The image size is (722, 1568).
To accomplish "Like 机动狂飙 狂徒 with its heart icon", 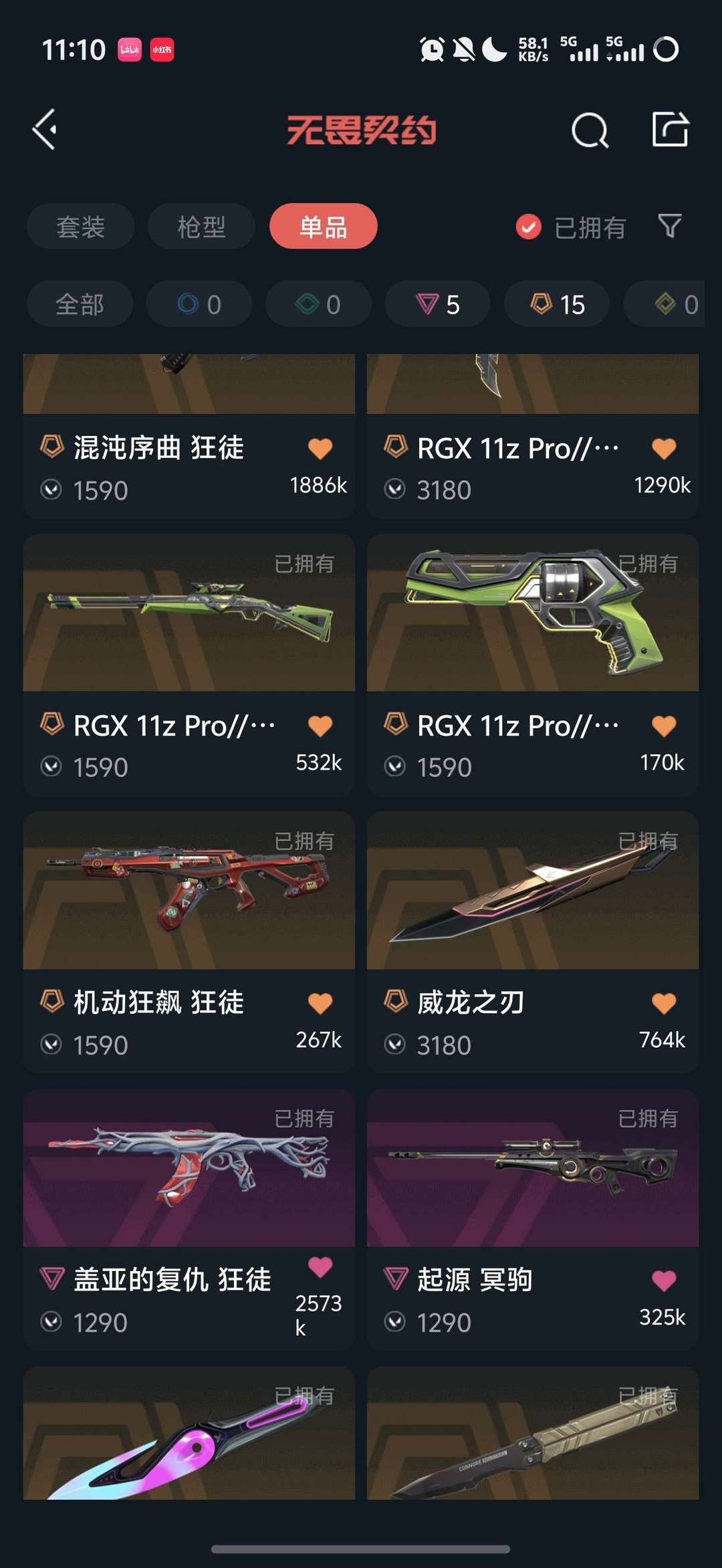I will (320, 1003).
